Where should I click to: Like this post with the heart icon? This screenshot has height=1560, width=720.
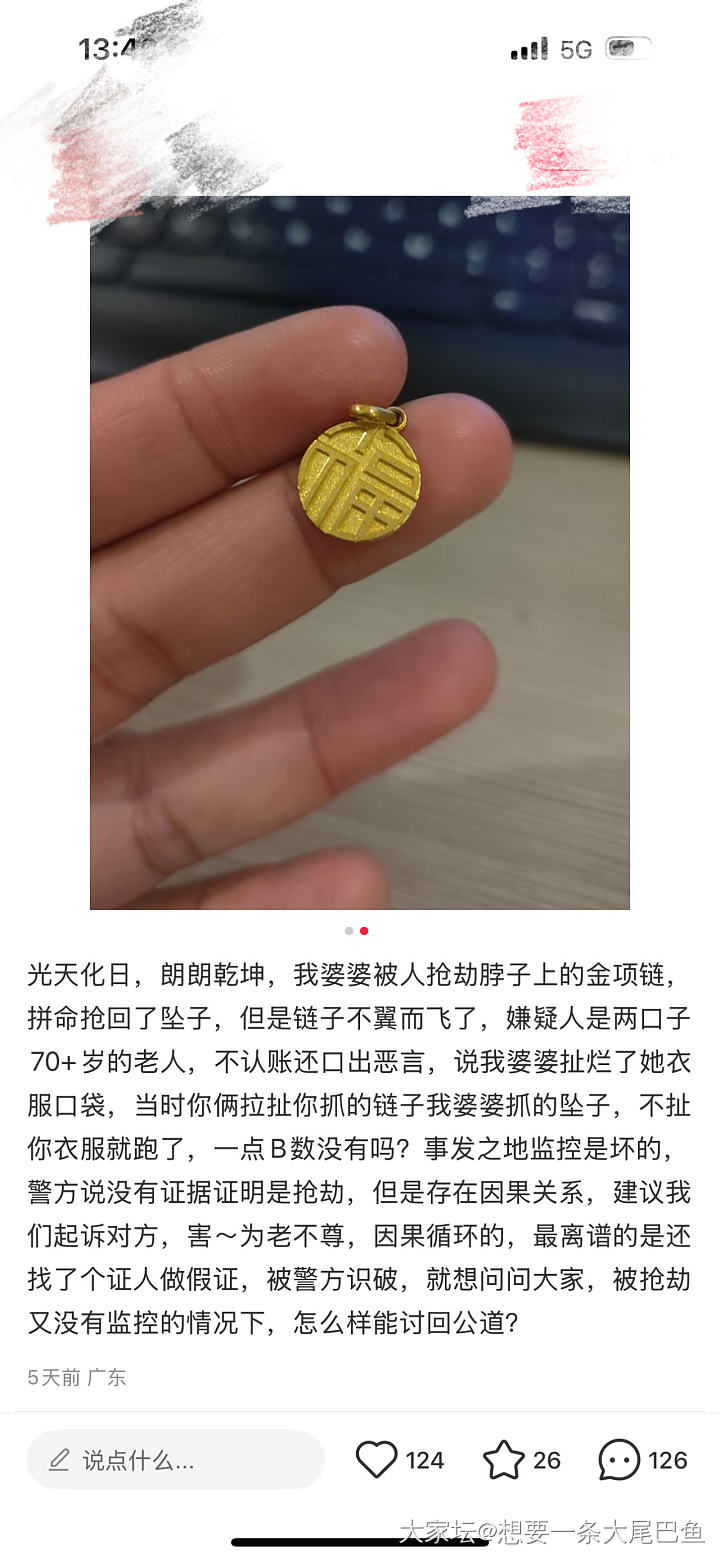point(377,1460)
